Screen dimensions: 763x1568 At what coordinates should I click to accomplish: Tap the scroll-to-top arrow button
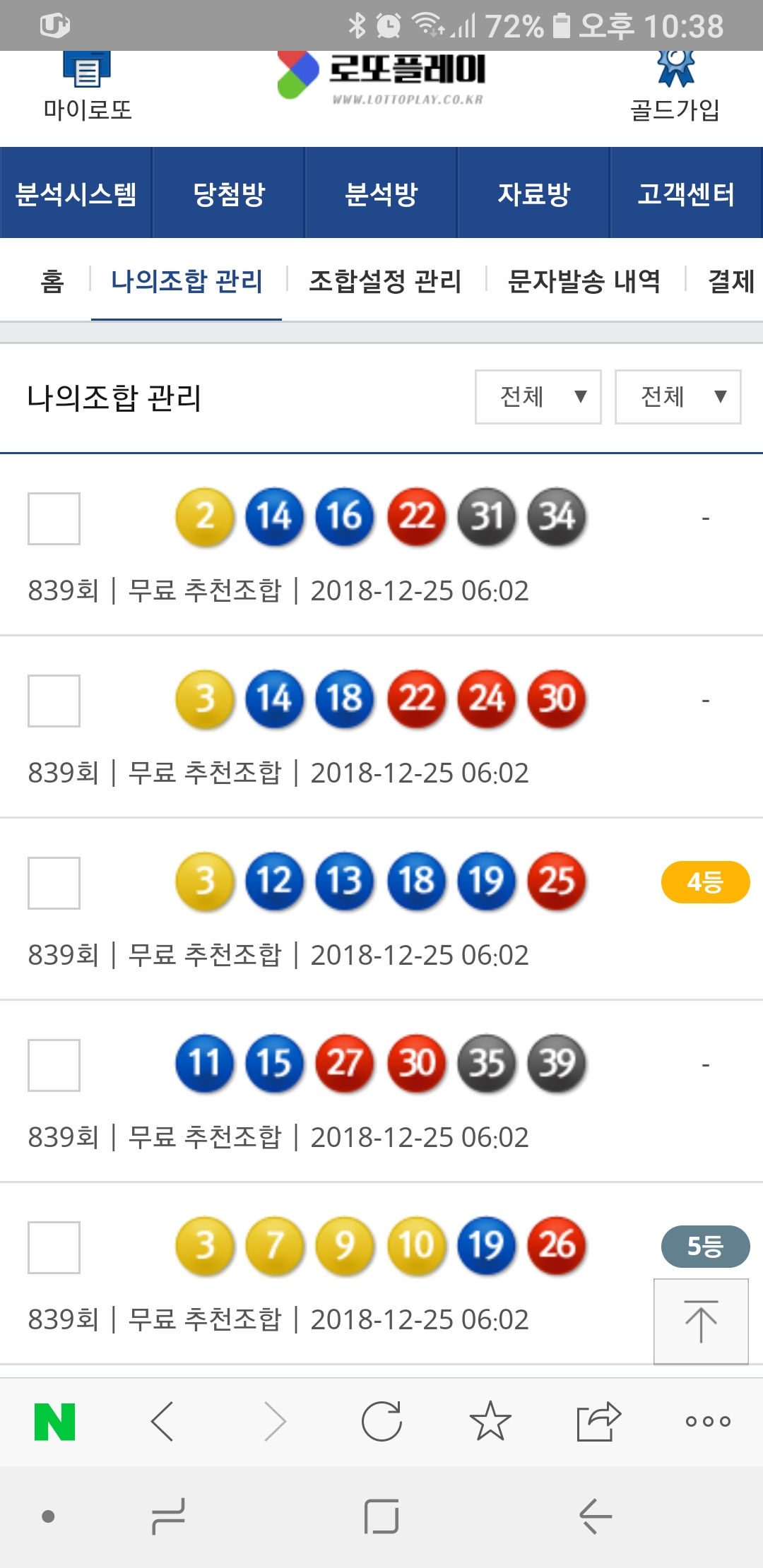click(x=701, y=1321)
